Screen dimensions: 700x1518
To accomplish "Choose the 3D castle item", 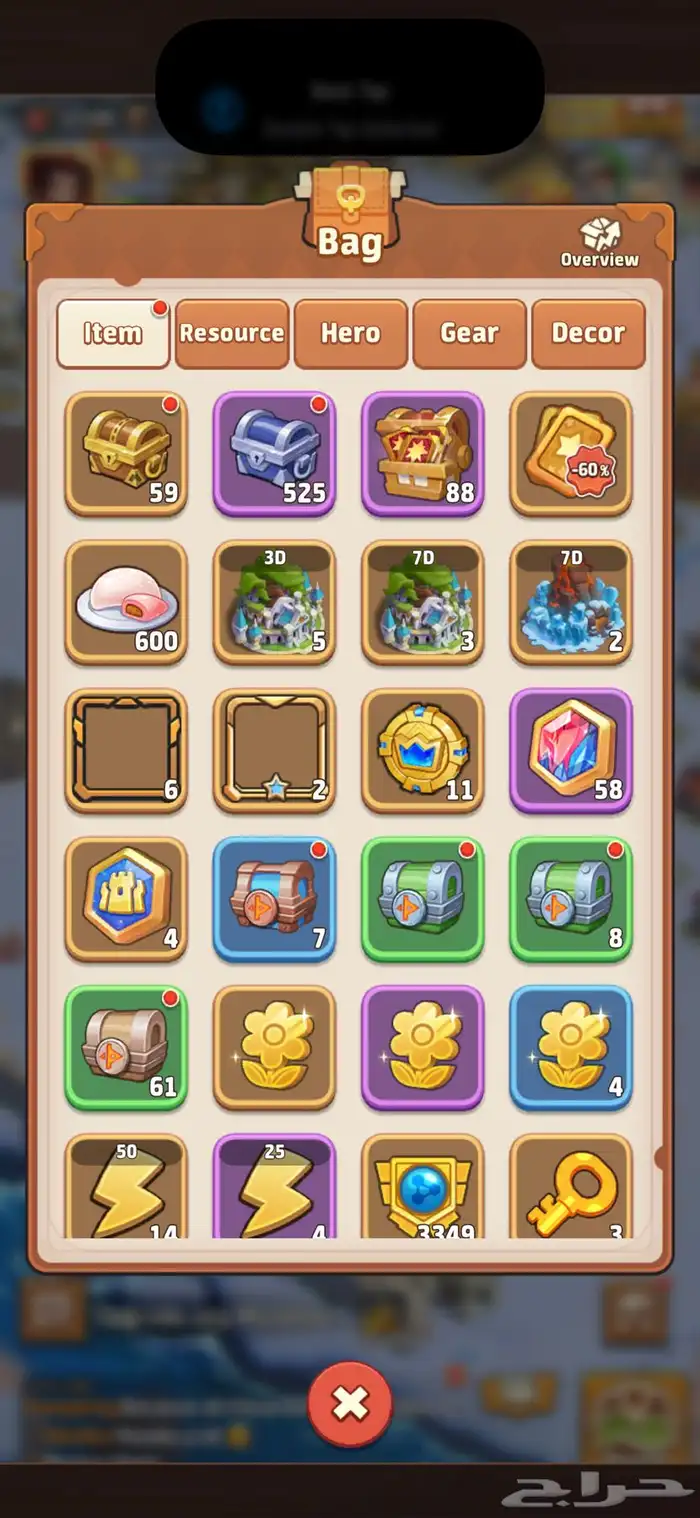I will click(x=274, y=602).
